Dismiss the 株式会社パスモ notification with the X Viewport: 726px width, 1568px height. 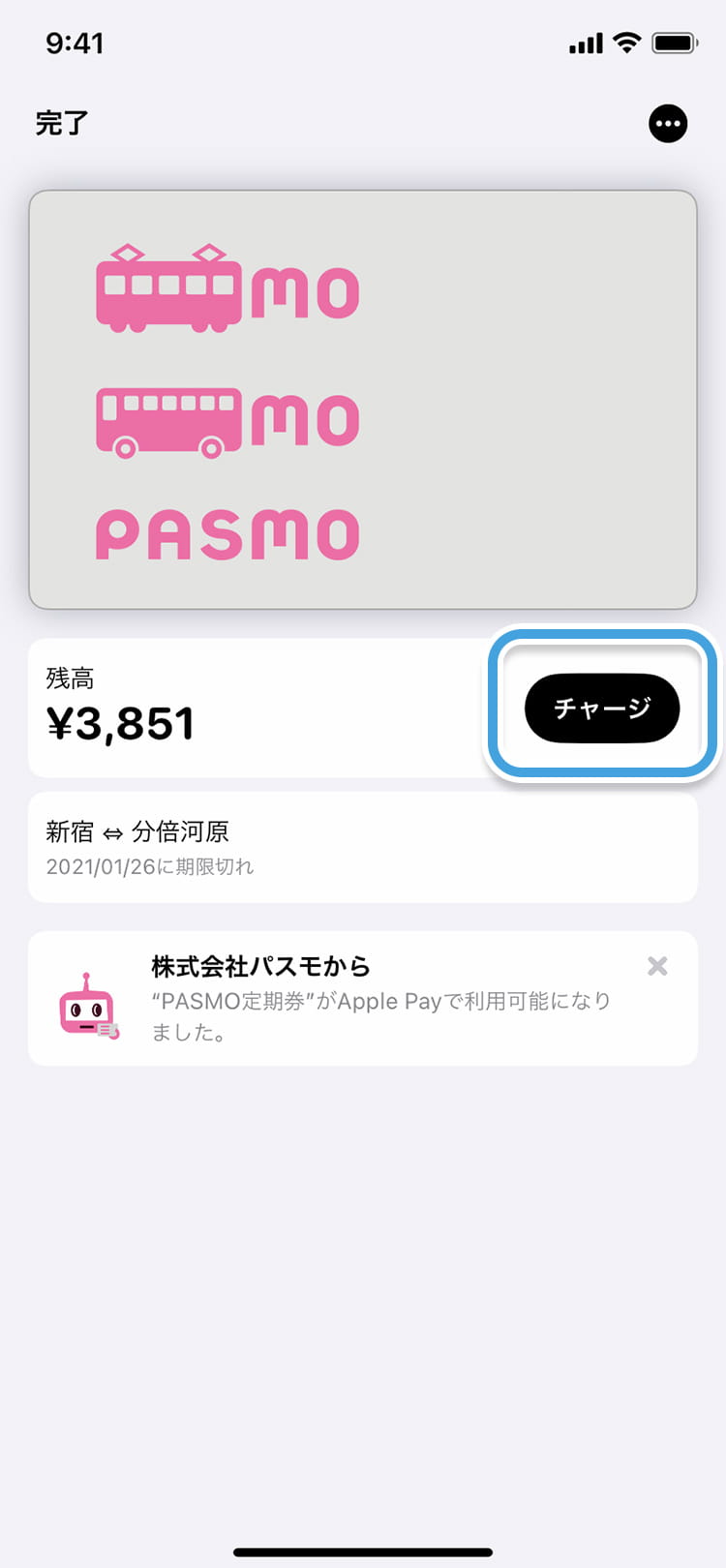point(657,965)
